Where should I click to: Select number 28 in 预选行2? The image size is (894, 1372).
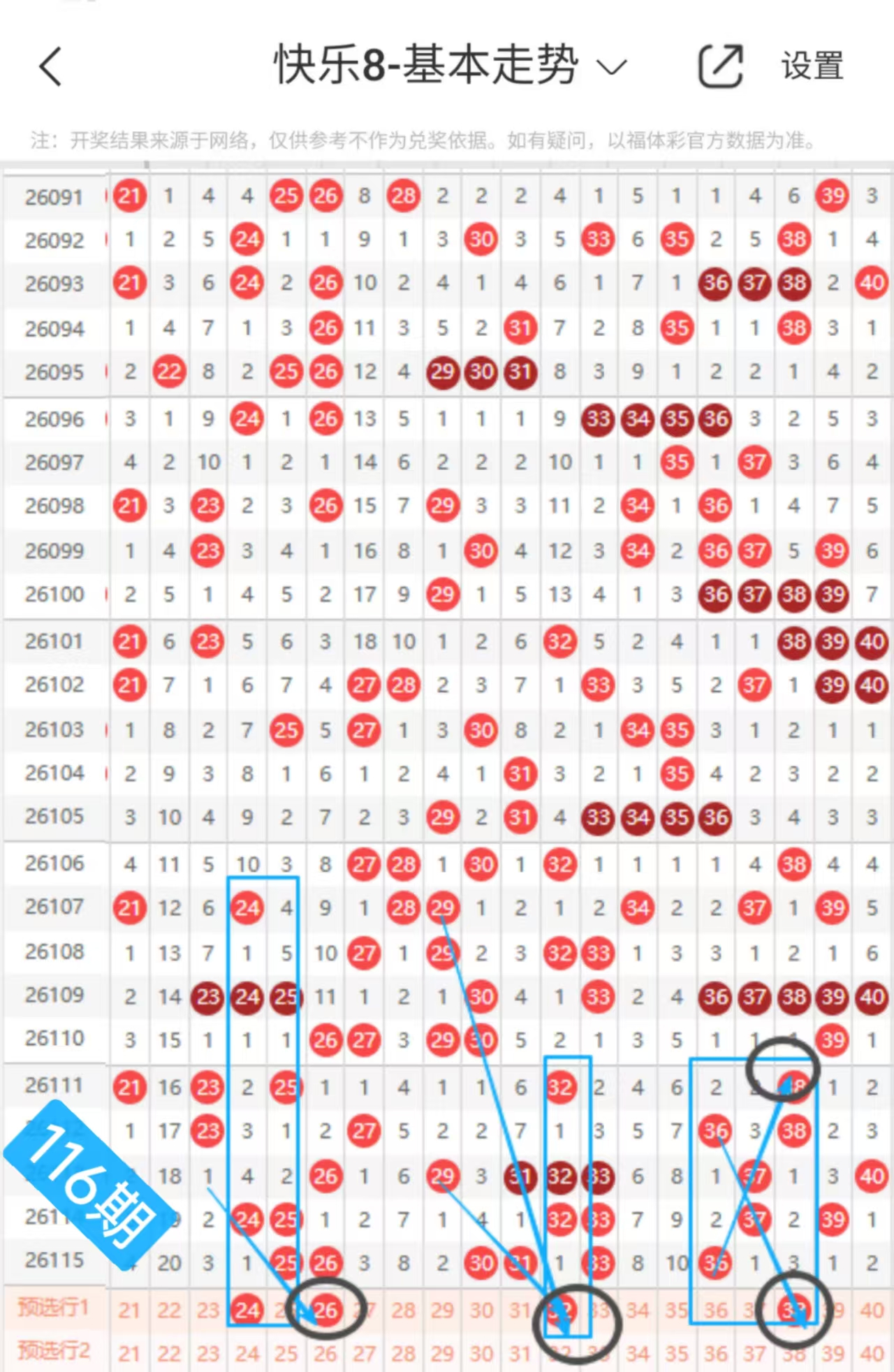(x=403, y=1354)
